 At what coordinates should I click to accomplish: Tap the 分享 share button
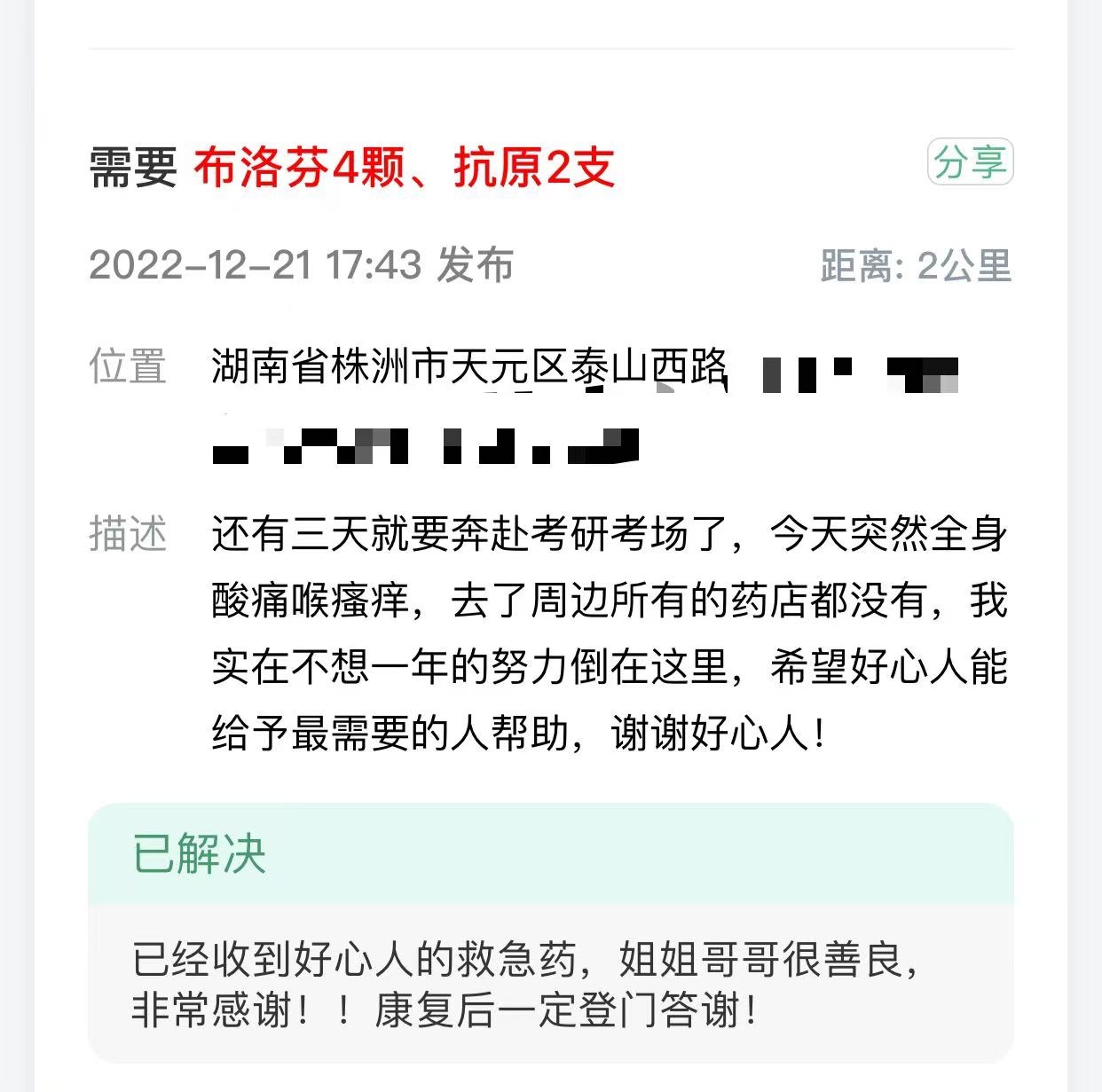coord(970,162)
